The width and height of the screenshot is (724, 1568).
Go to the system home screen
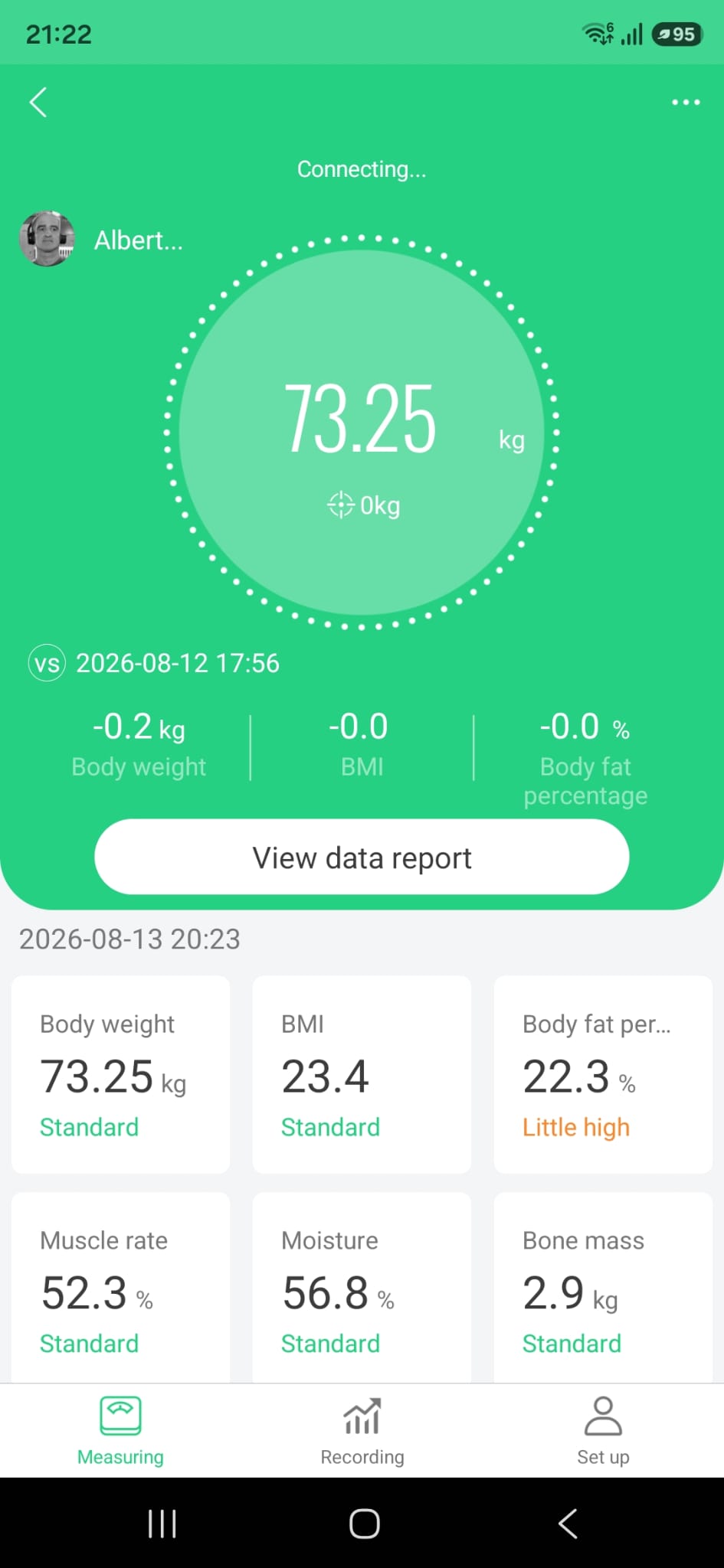click(364, 1524)
